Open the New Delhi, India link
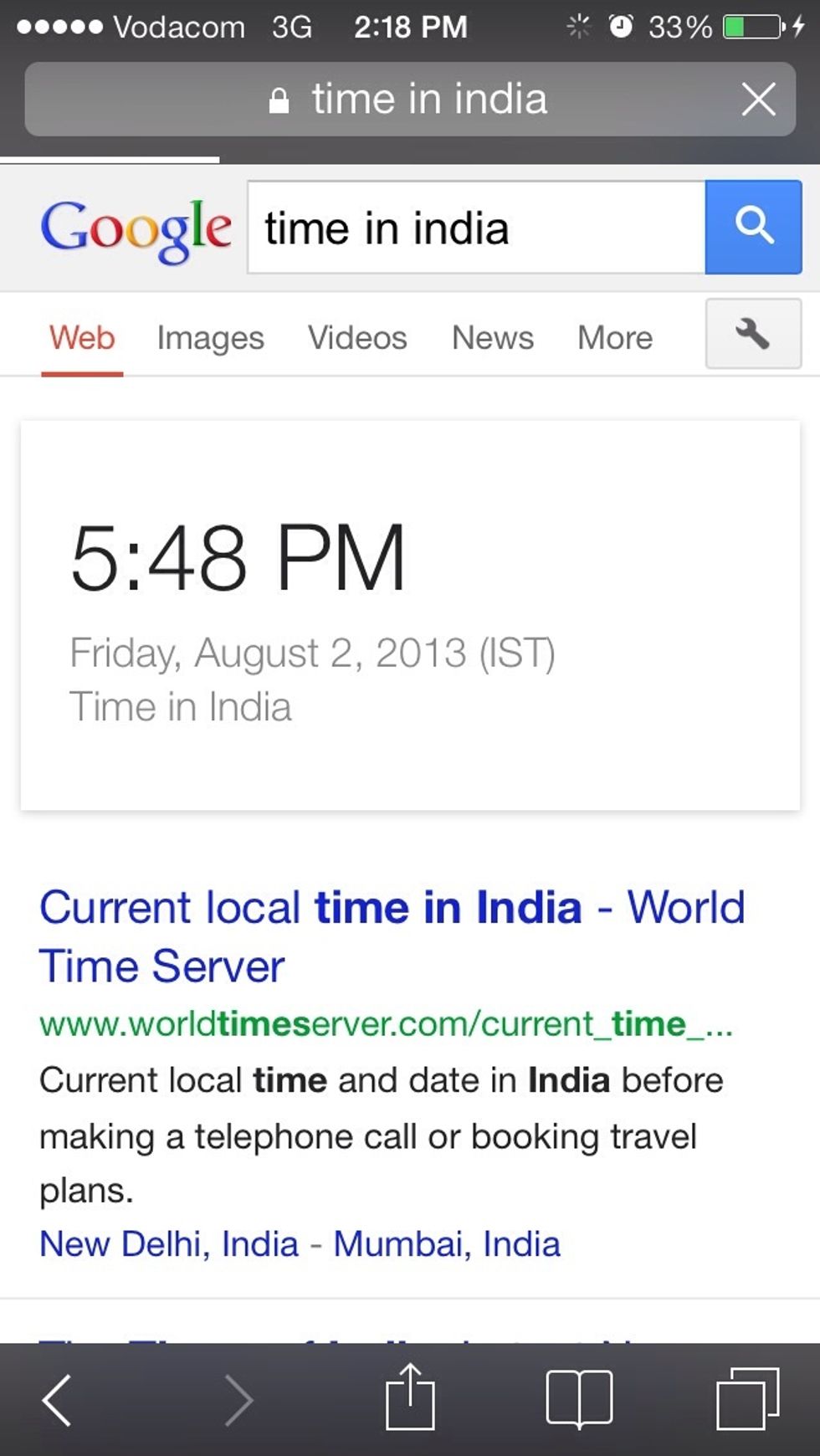The height and width of the screenshot is (1456, 820). (x=169, y=1244)
